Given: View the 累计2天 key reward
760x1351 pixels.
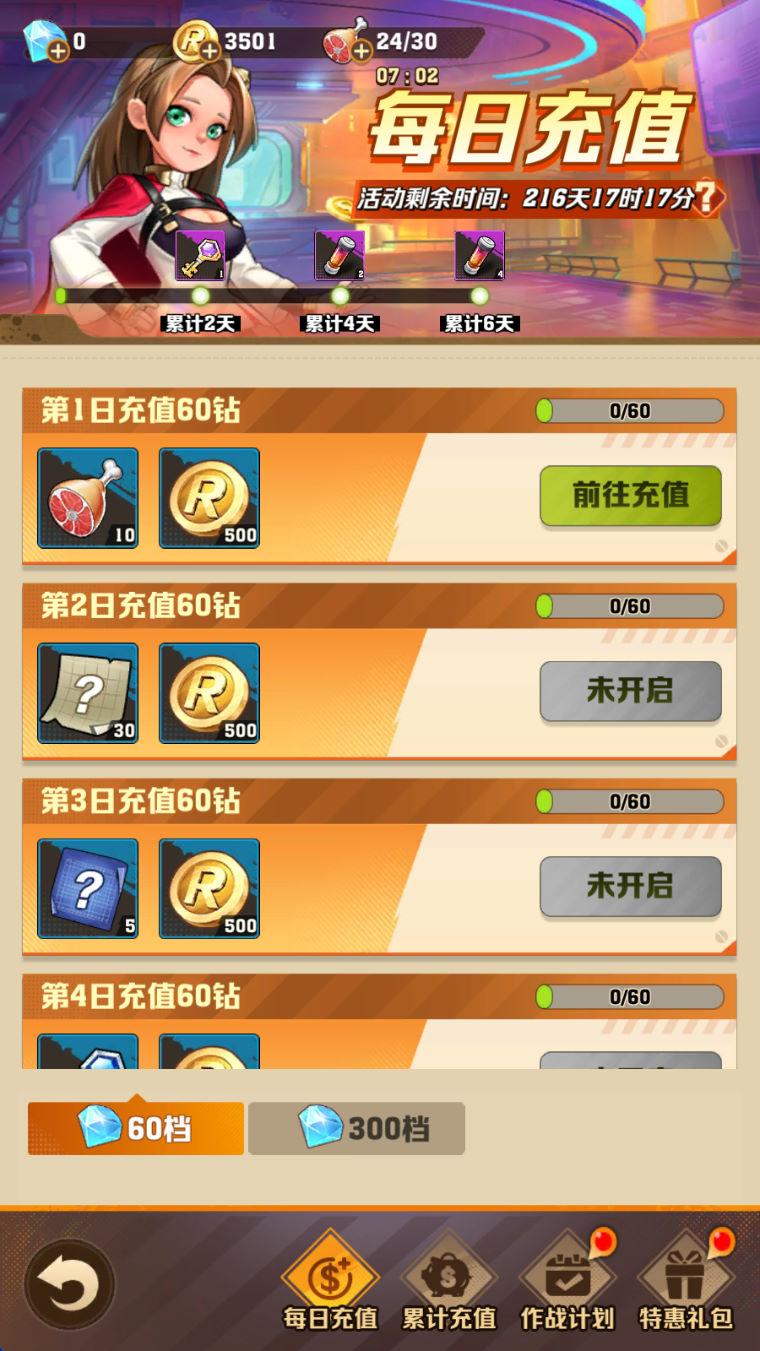Looking at the screenshot, I should (x=200, y=256).
